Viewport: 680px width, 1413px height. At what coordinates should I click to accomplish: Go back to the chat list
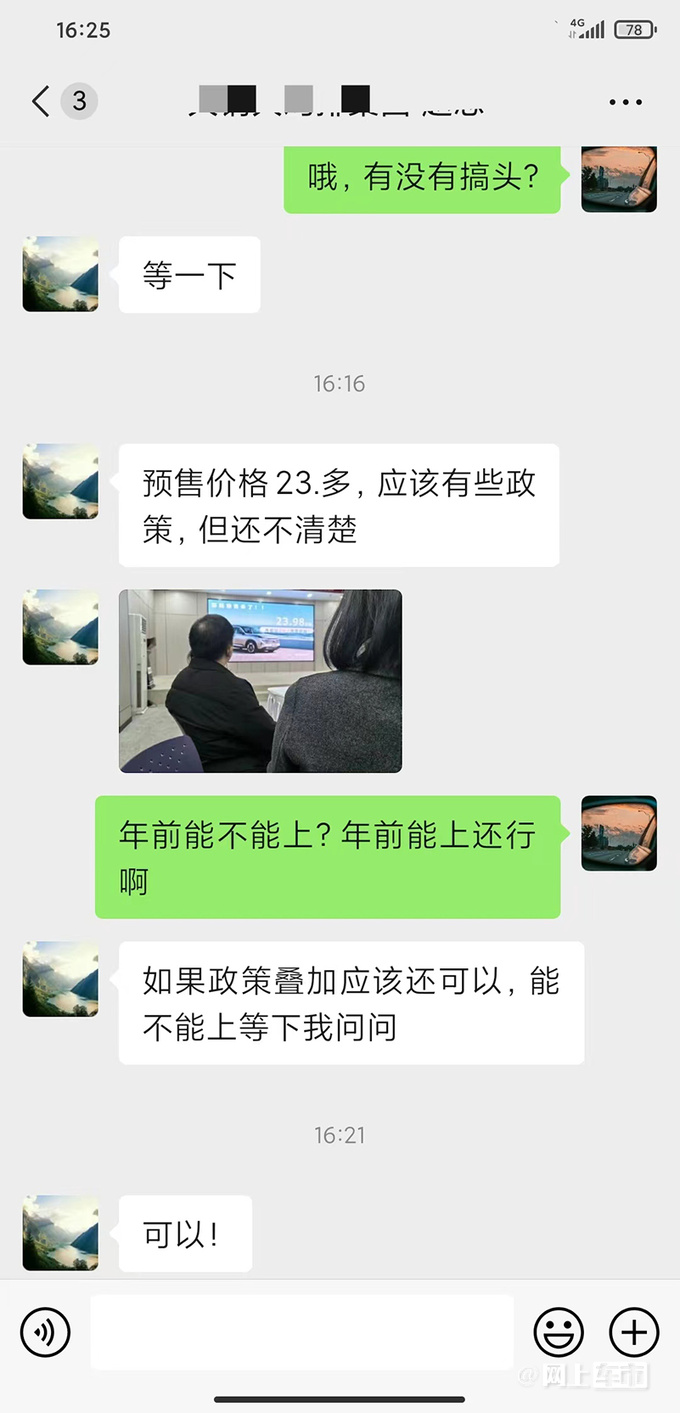(42, 101)
